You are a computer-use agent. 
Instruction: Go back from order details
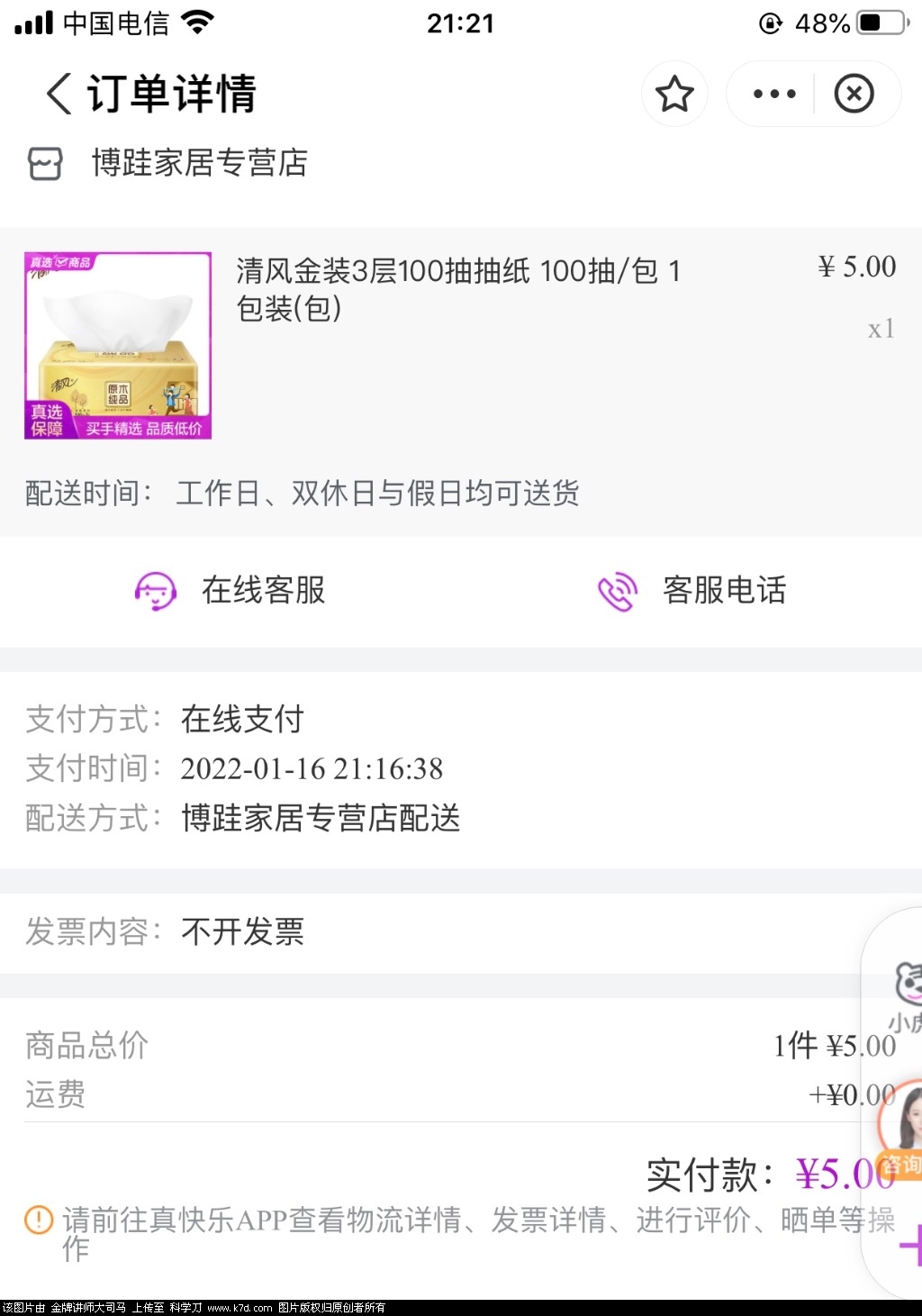click(59, 94)
